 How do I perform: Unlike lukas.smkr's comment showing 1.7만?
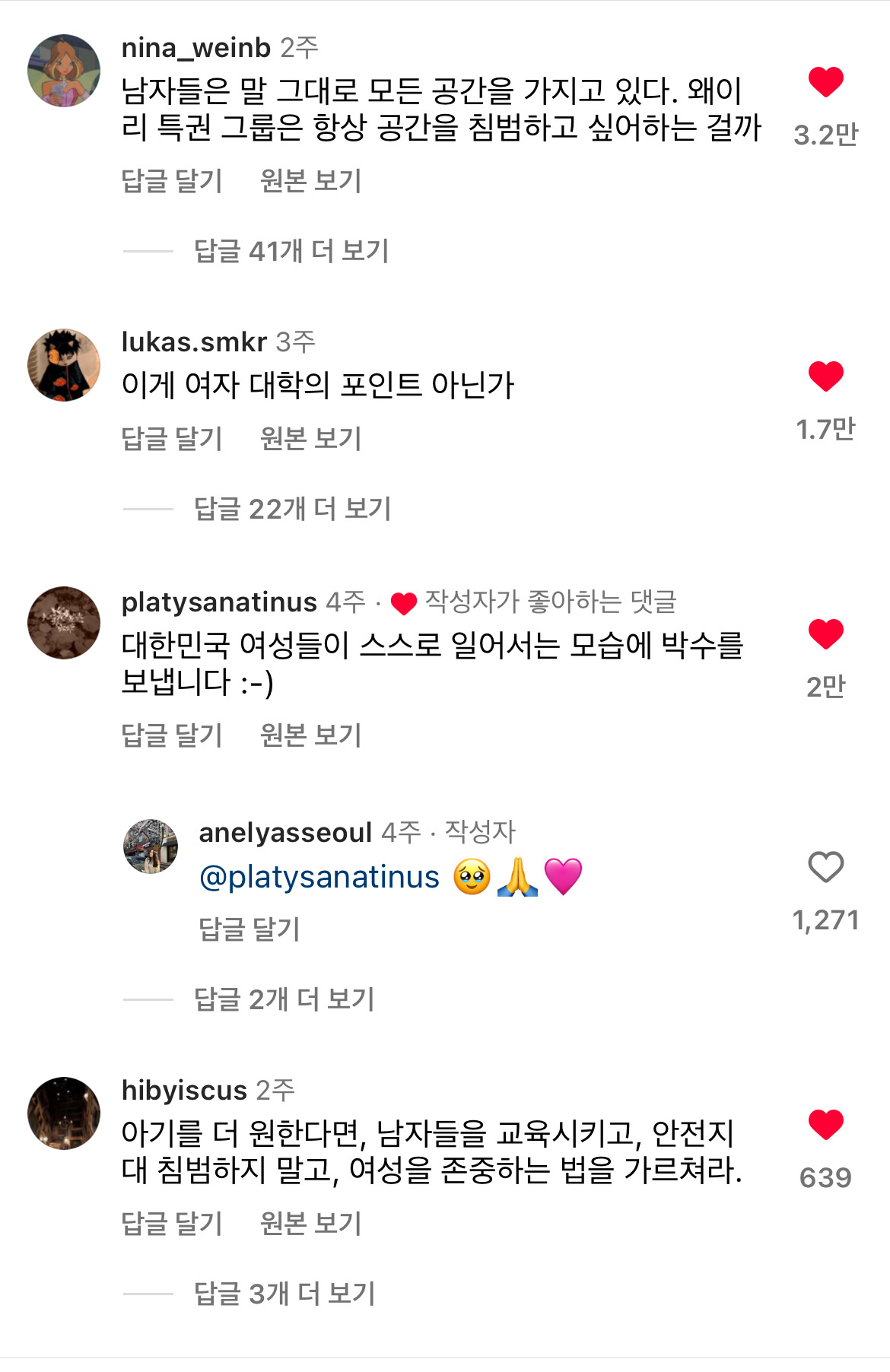click(825, 376)
